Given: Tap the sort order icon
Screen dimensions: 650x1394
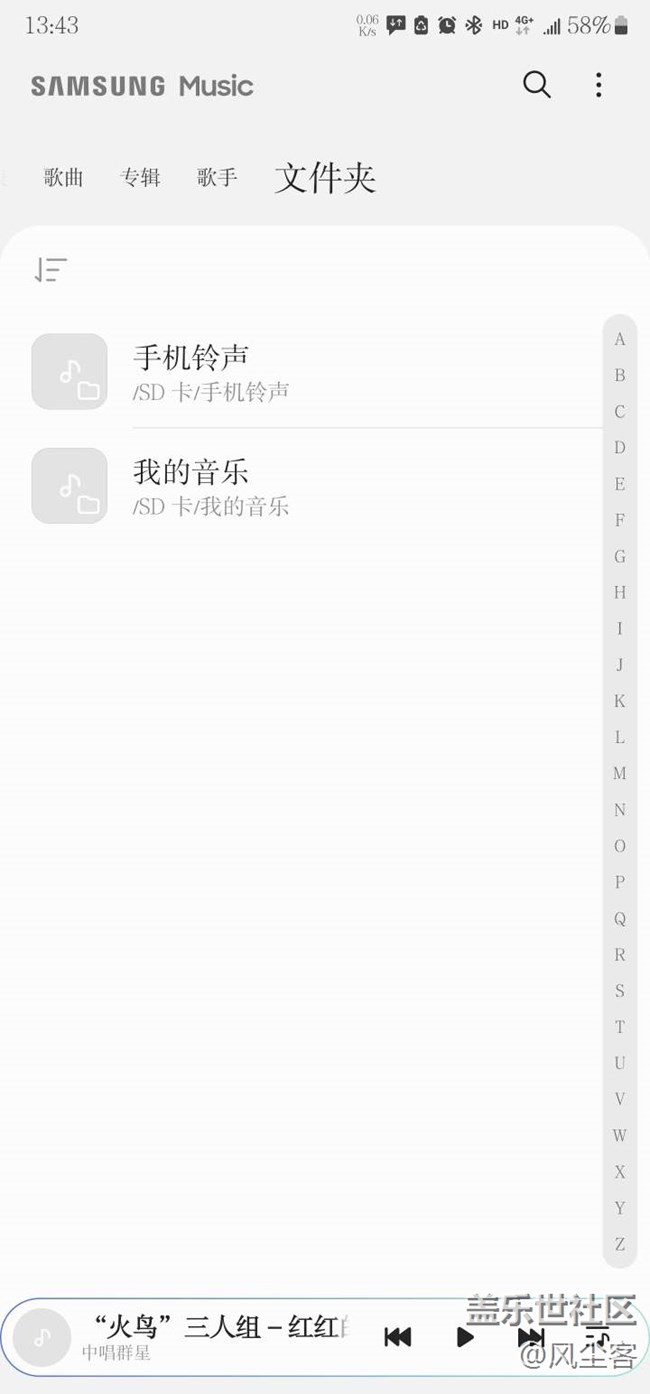Looking at the screenshot, I should tap(50, 270).
